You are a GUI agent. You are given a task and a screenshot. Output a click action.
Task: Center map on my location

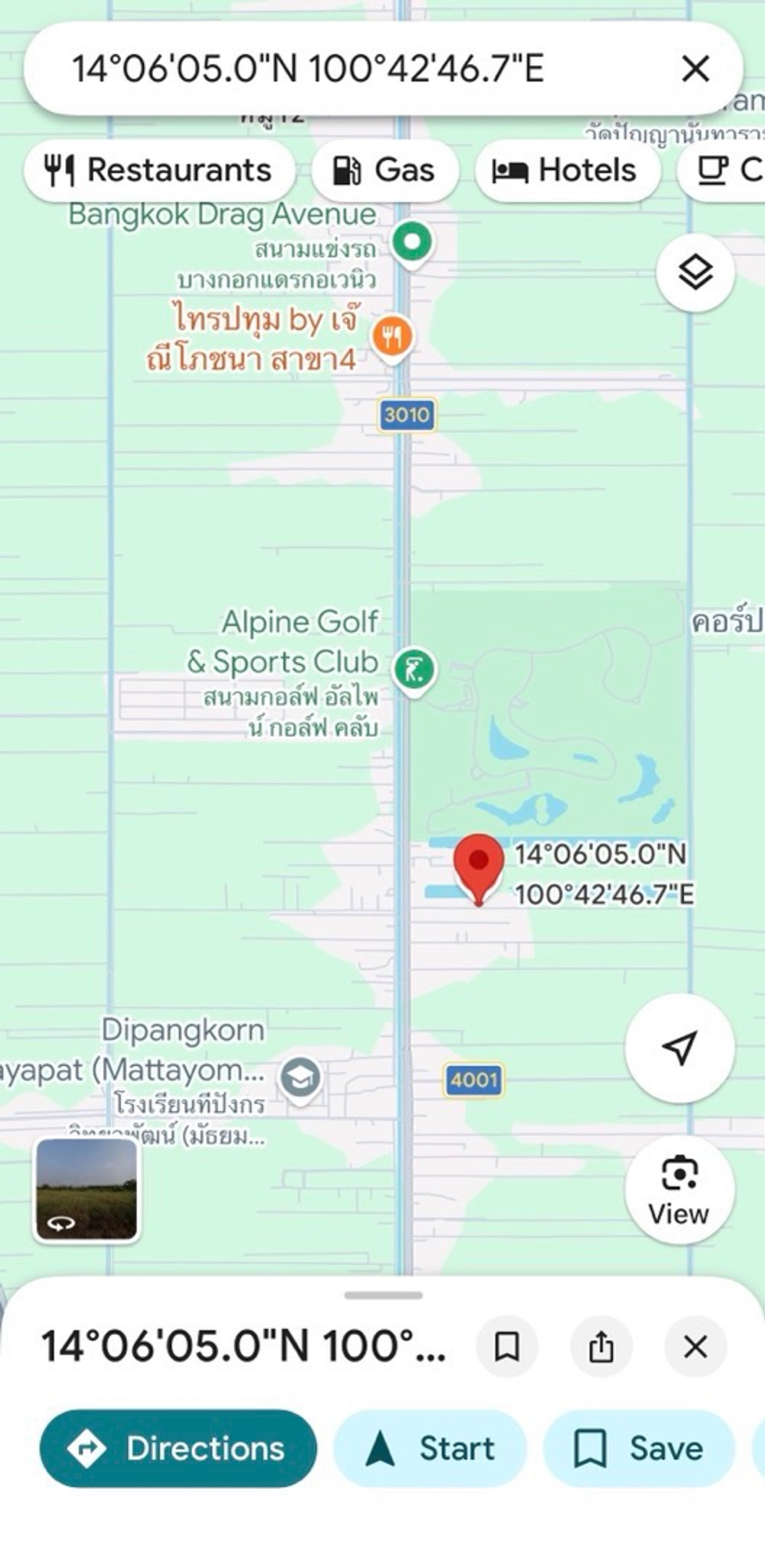coord(679,1048)
